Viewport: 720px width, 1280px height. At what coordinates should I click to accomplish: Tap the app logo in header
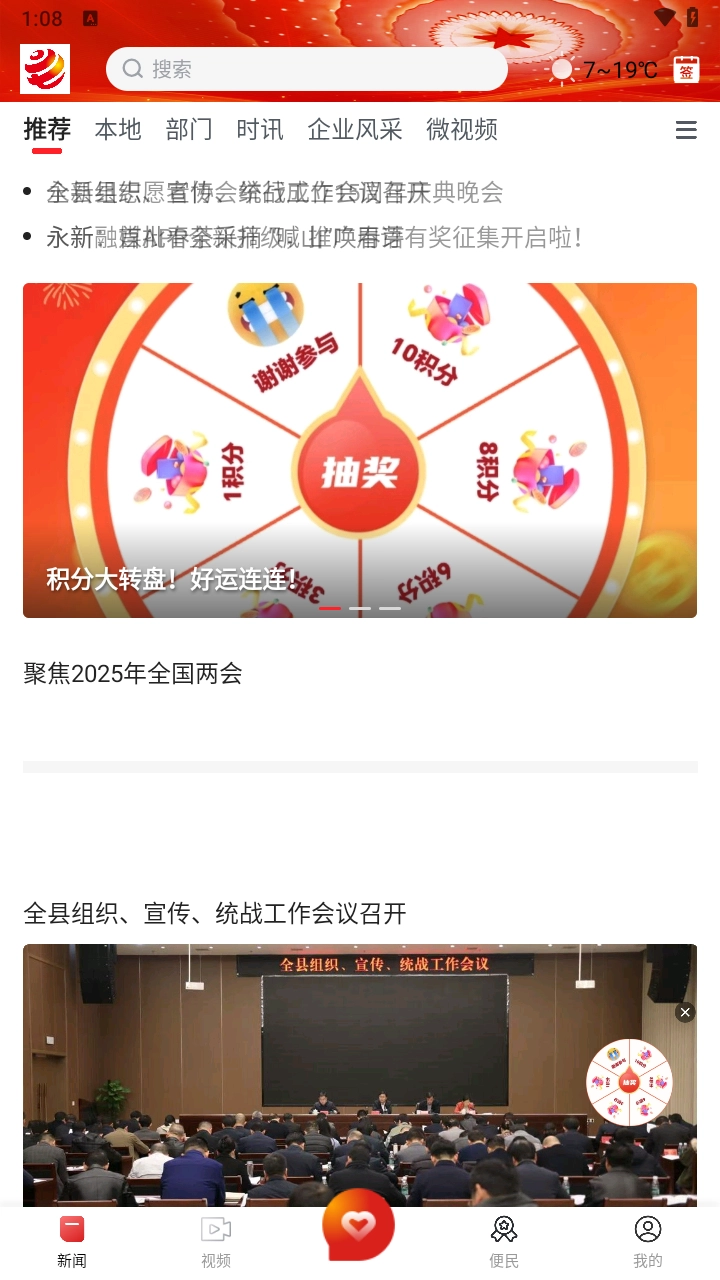point(45,69)
